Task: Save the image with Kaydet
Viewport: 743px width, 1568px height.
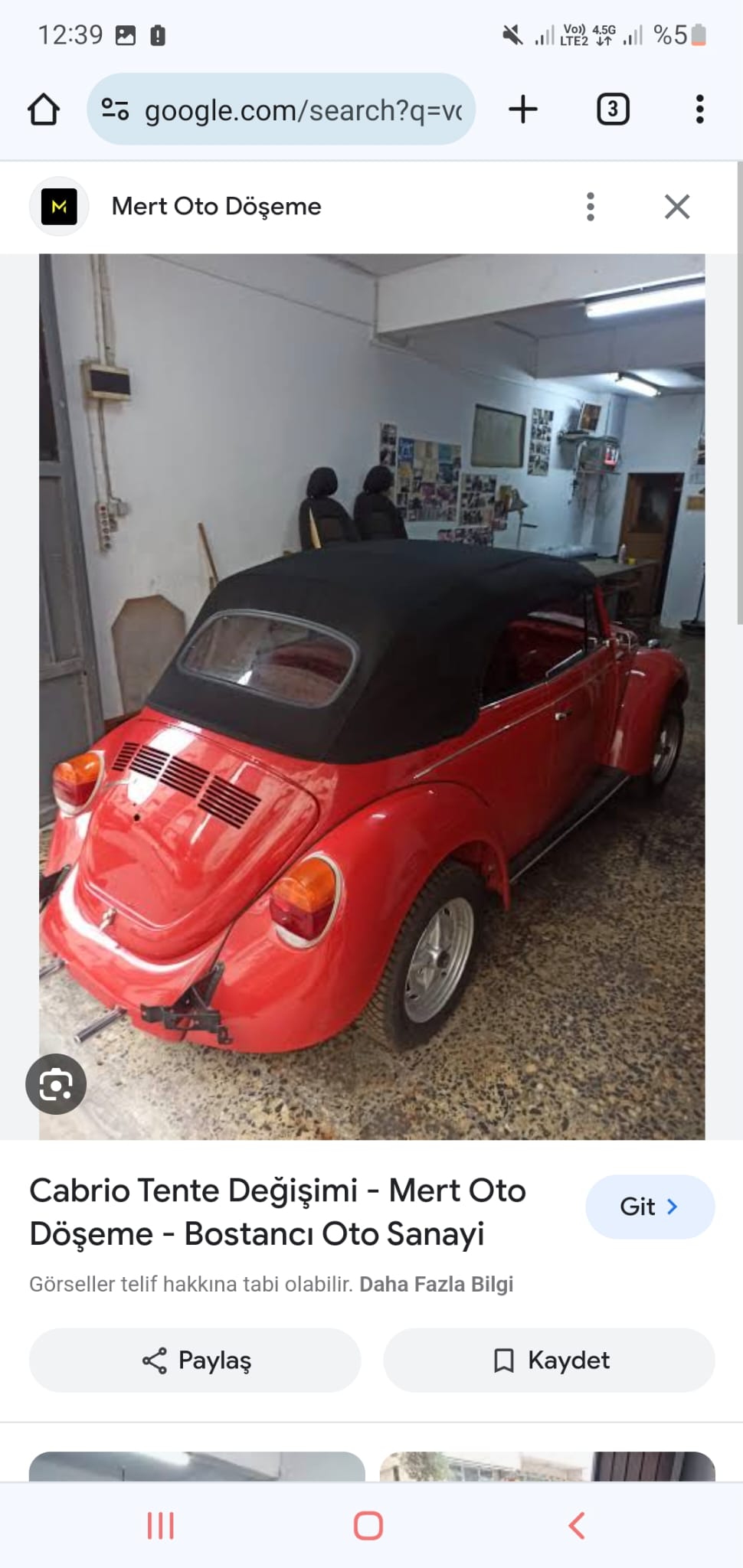Action: 549,1361
